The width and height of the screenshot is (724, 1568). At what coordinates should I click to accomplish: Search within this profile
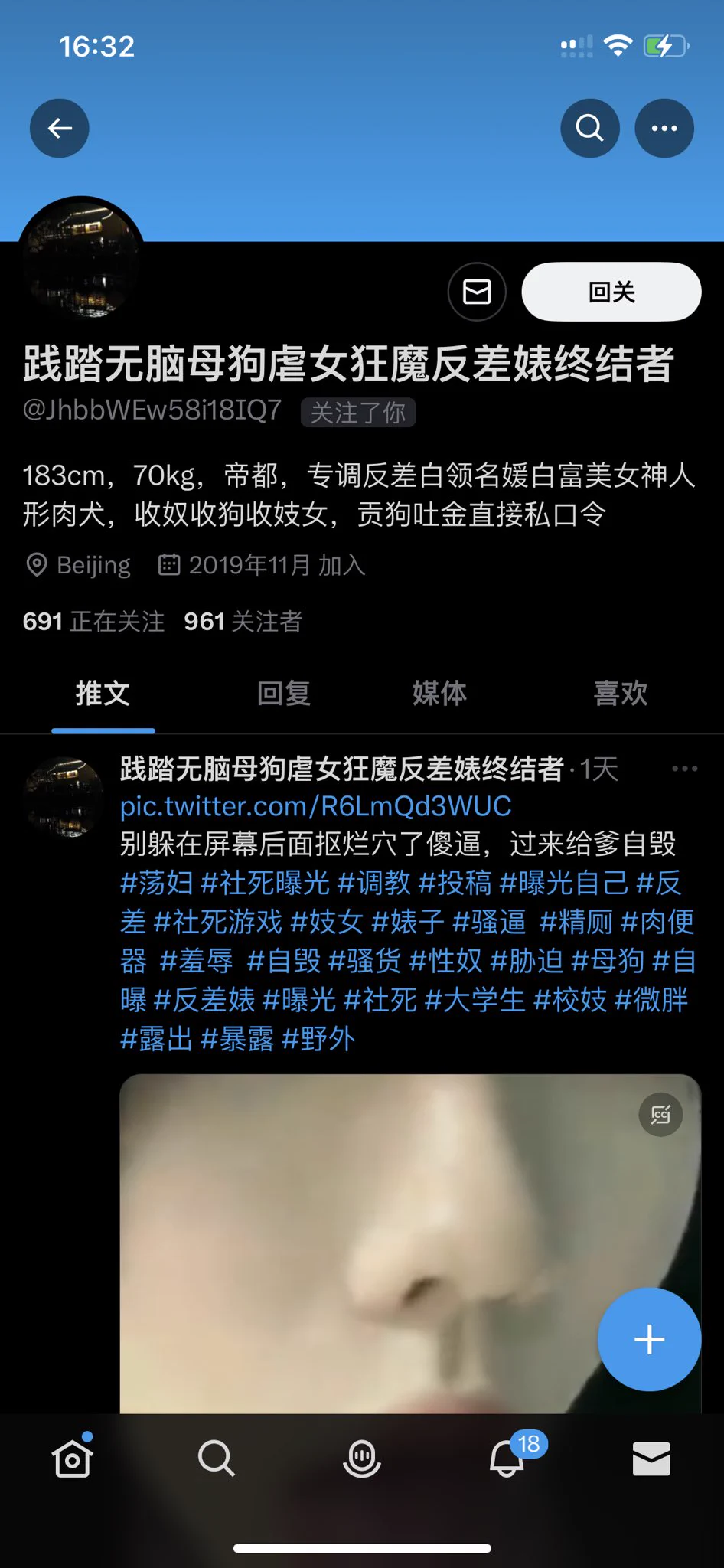[589, 129]
